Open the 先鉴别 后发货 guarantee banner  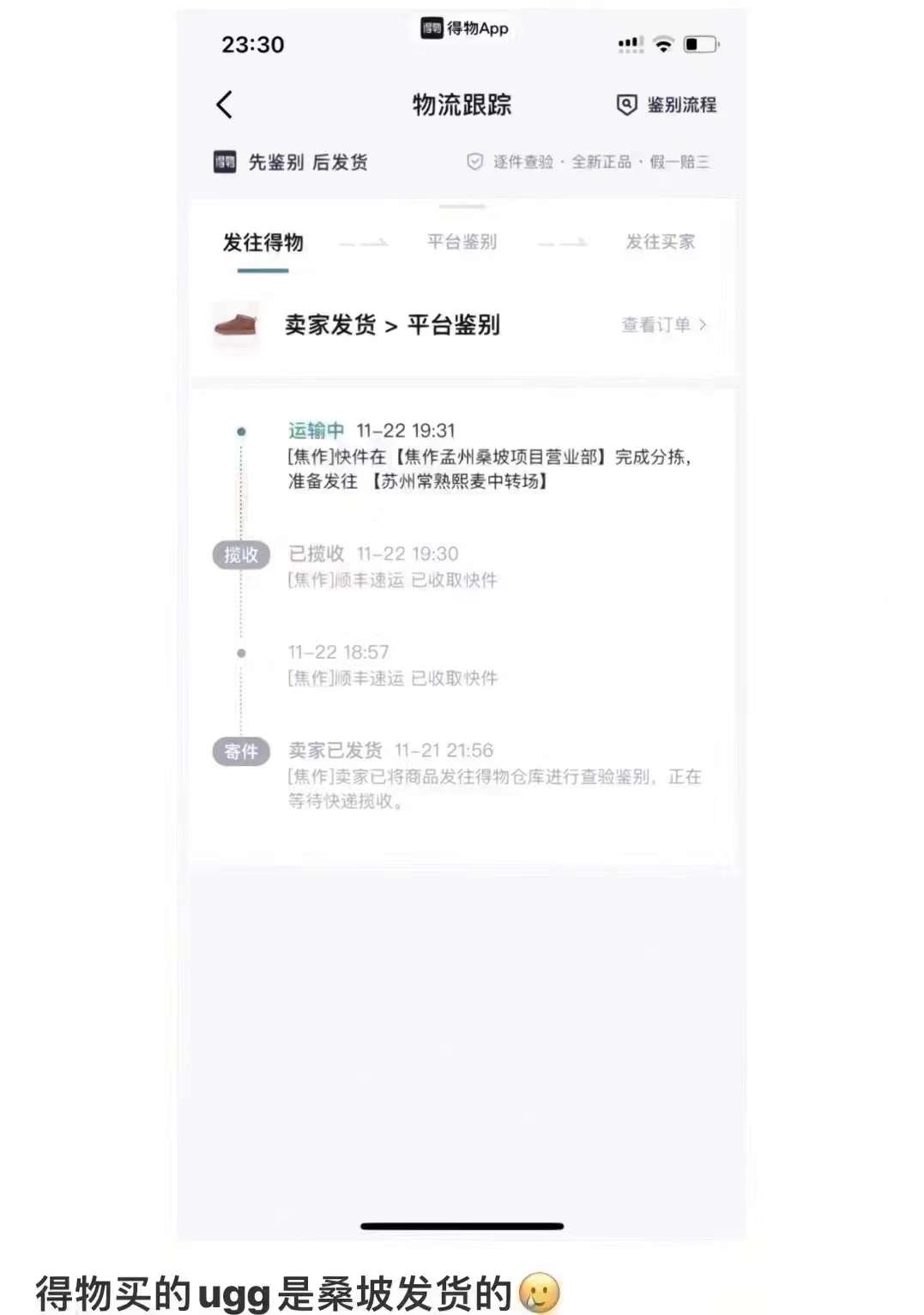462,162
